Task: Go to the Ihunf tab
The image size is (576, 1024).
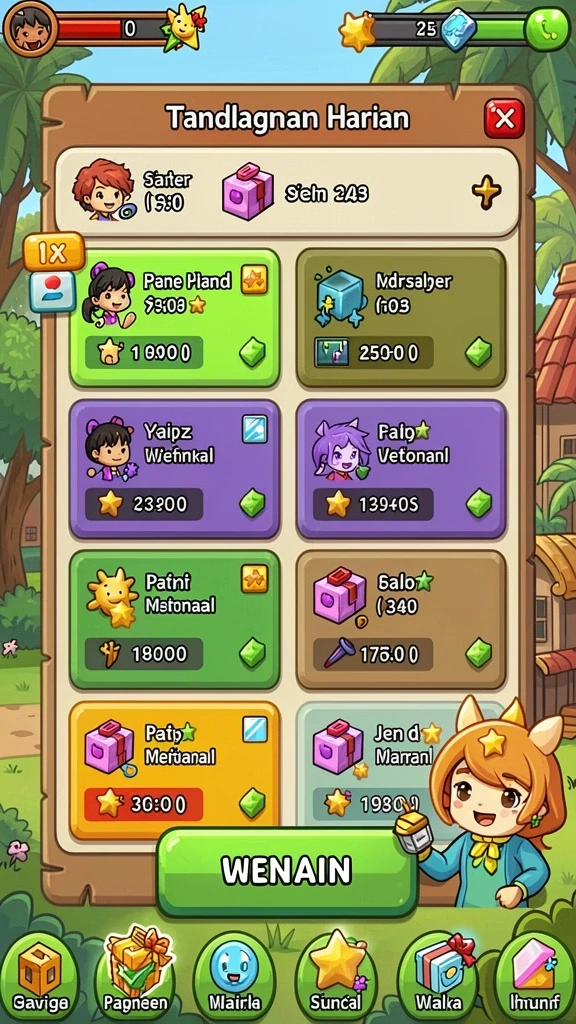Action: [535, 976]
